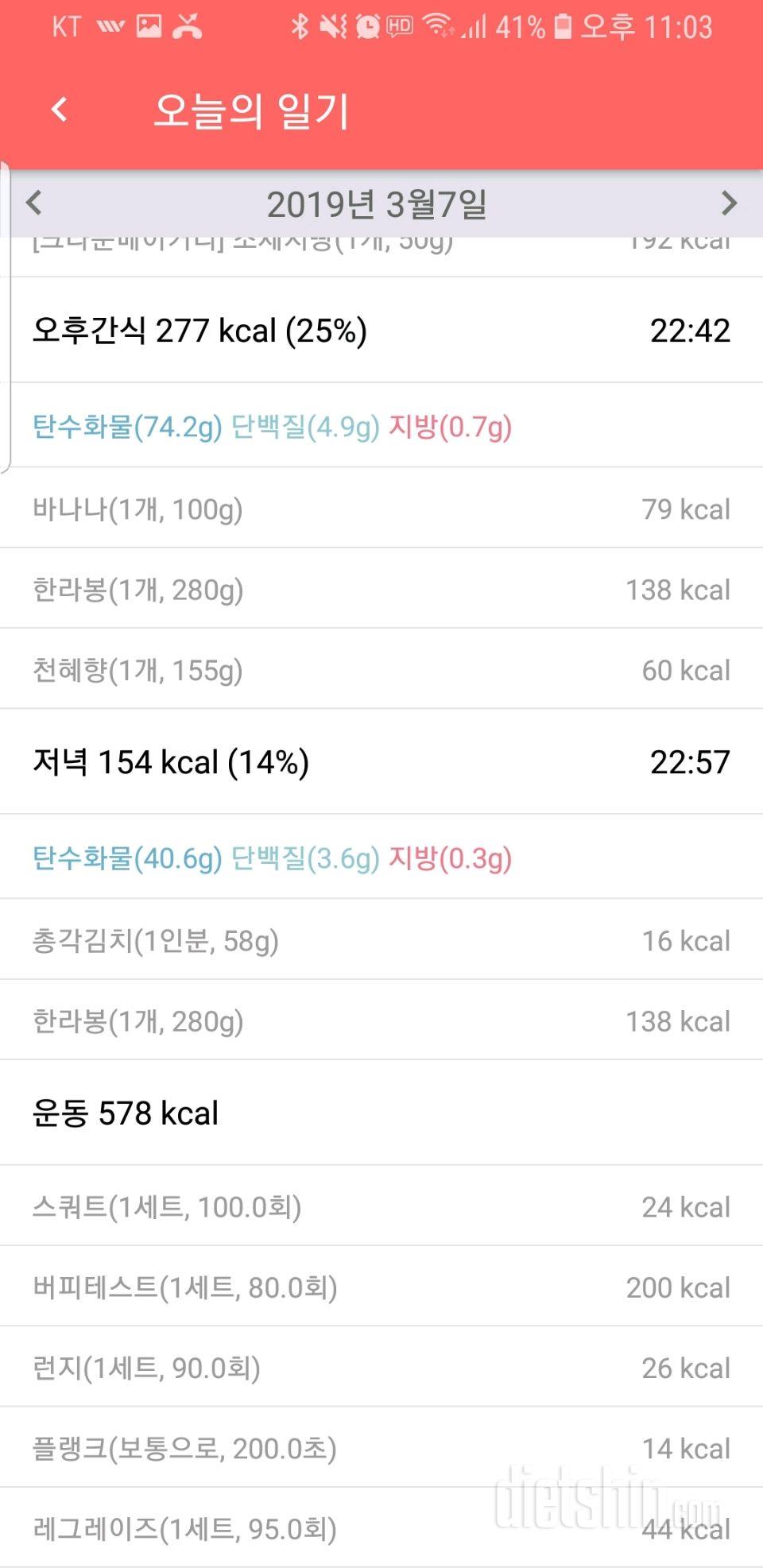Go to the previous day's diary
Screen dimensions: 763x1568
click(x=33, y=203)
